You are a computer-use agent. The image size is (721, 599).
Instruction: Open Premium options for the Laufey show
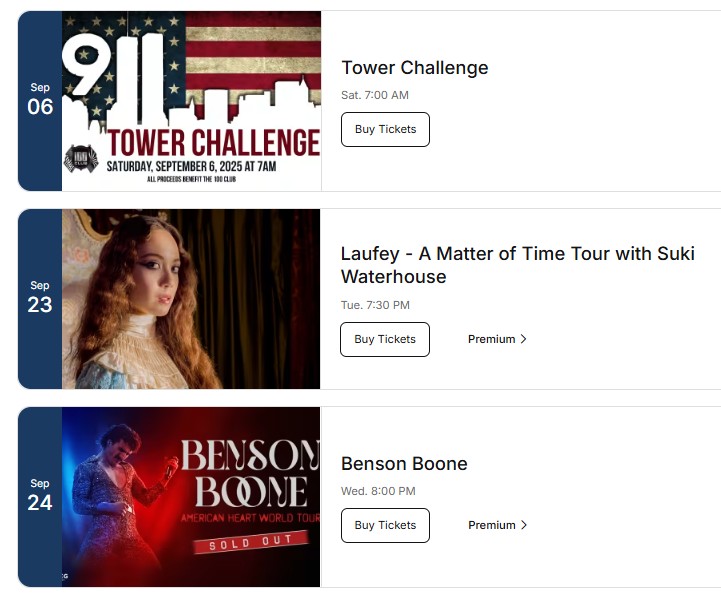[x=496, y=339]
